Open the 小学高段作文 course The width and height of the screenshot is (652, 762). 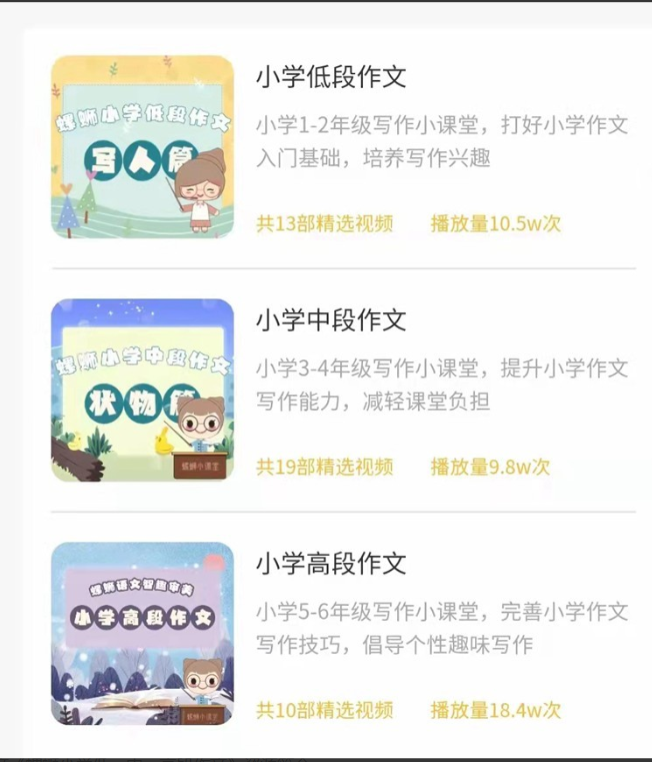click(331, 563)
